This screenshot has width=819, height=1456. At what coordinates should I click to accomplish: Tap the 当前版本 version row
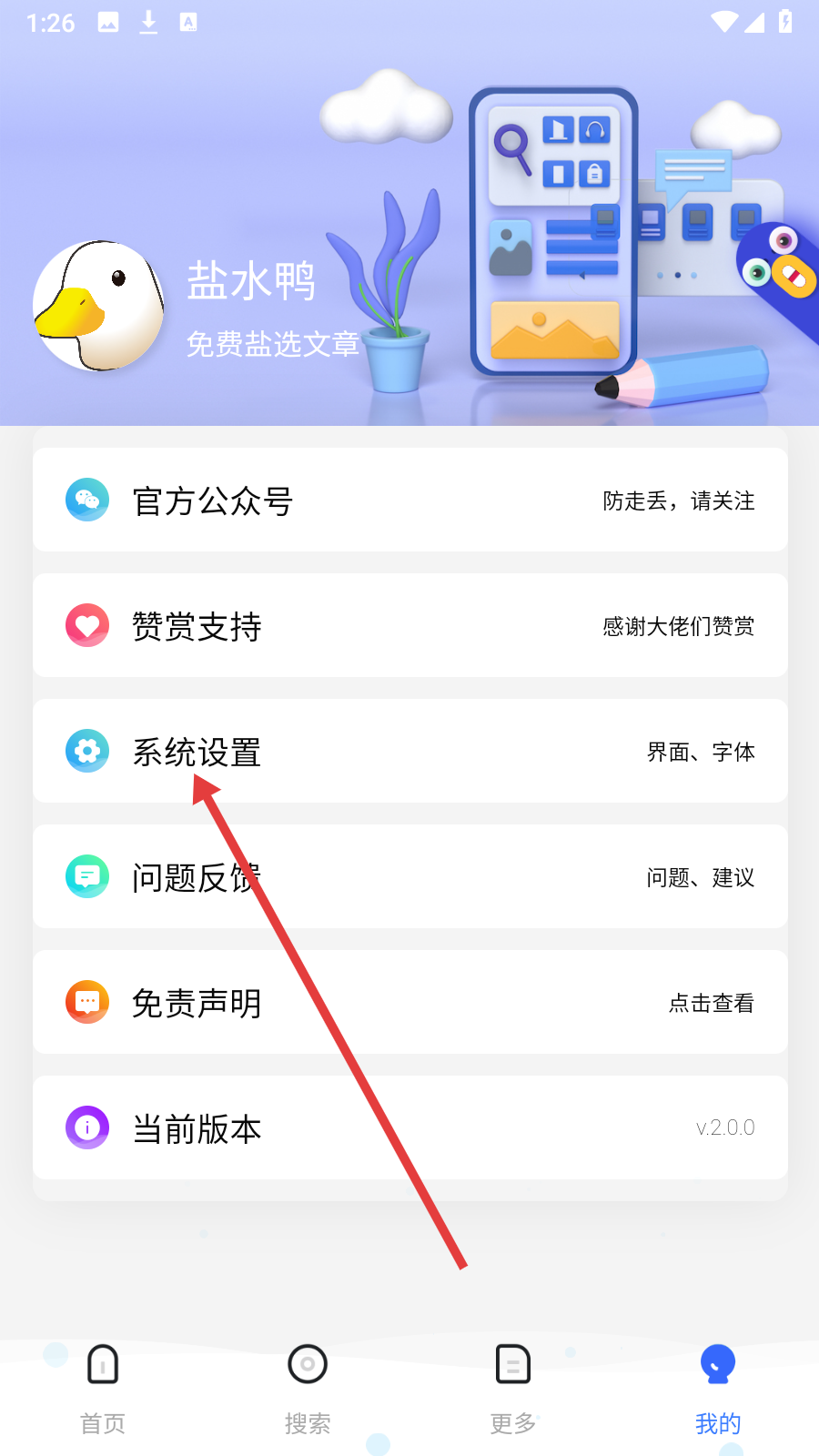point(409,1127)
